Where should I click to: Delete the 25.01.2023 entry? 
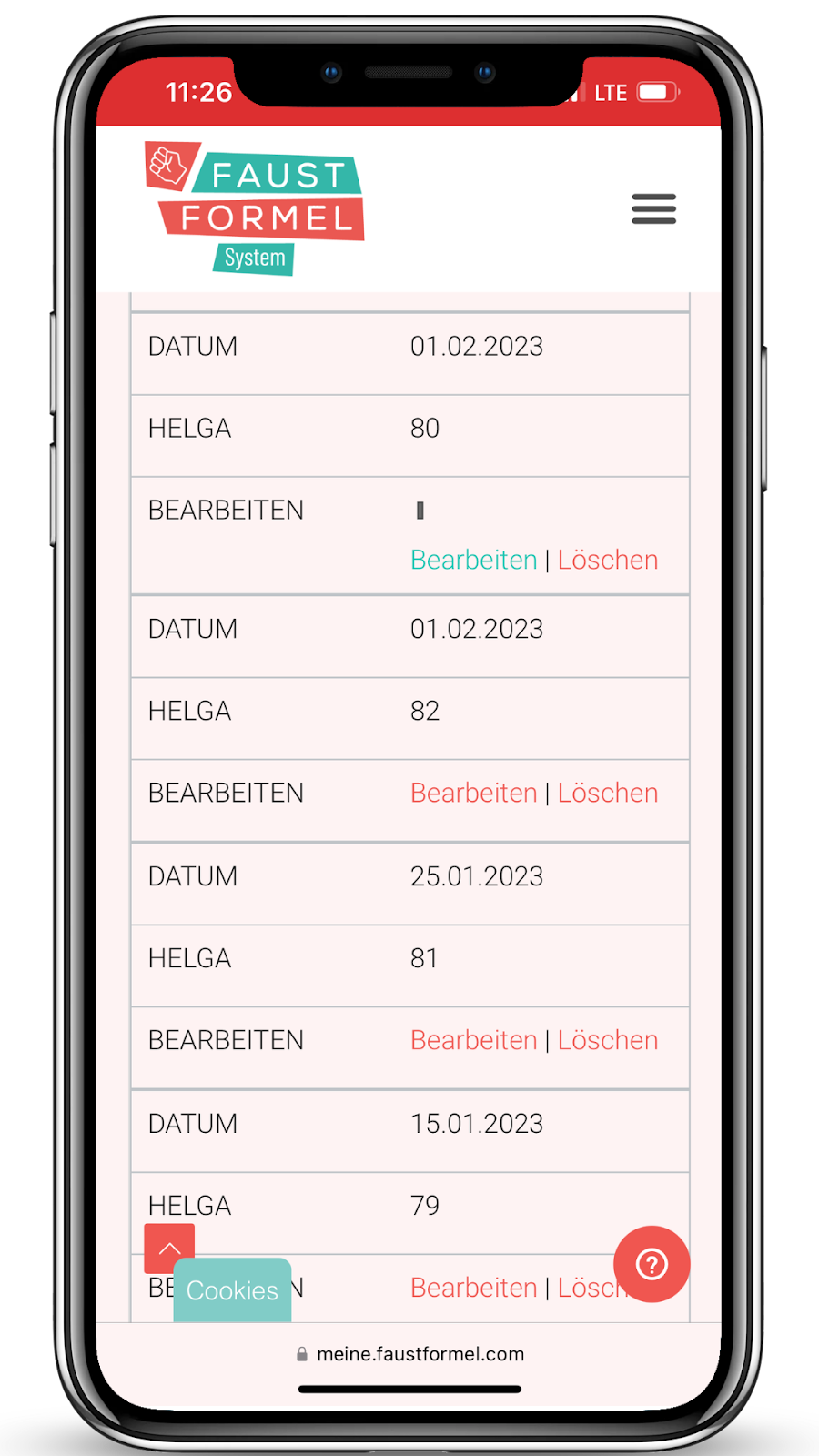click(x=607, y=1040)
